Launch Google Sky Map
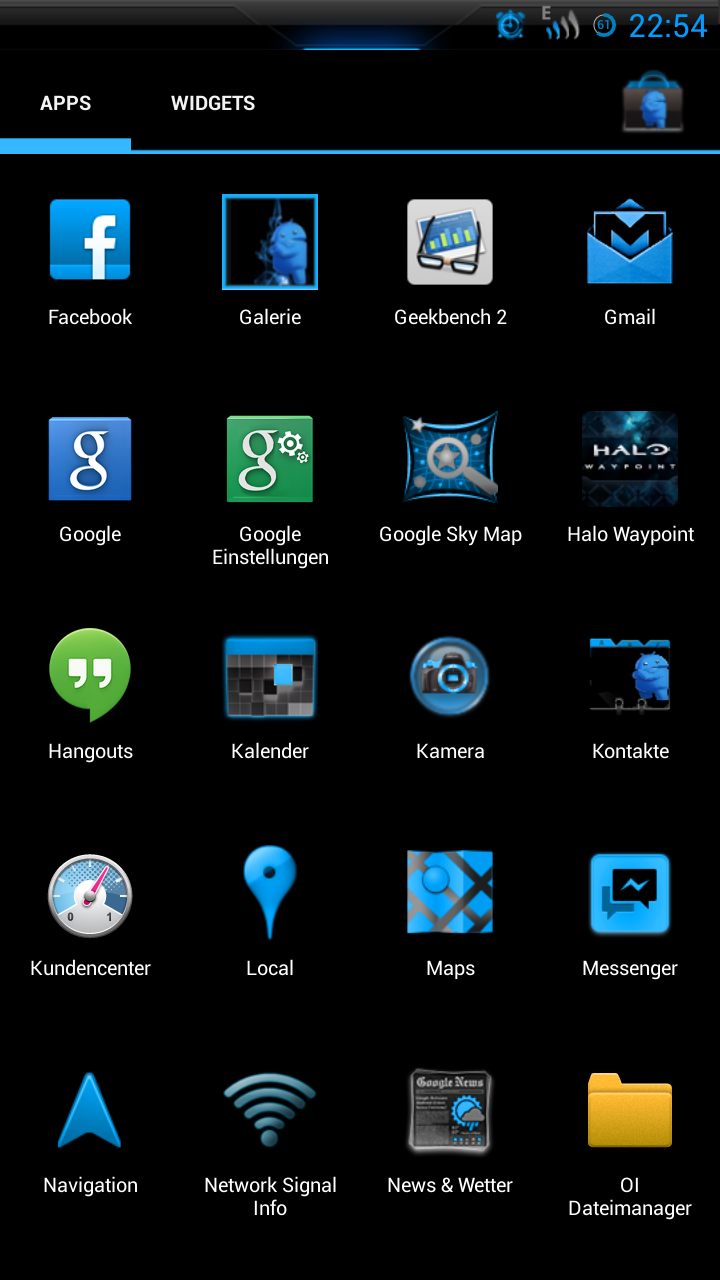The width and height of the screenshot is (720, 1280). (x=450, y=459)
